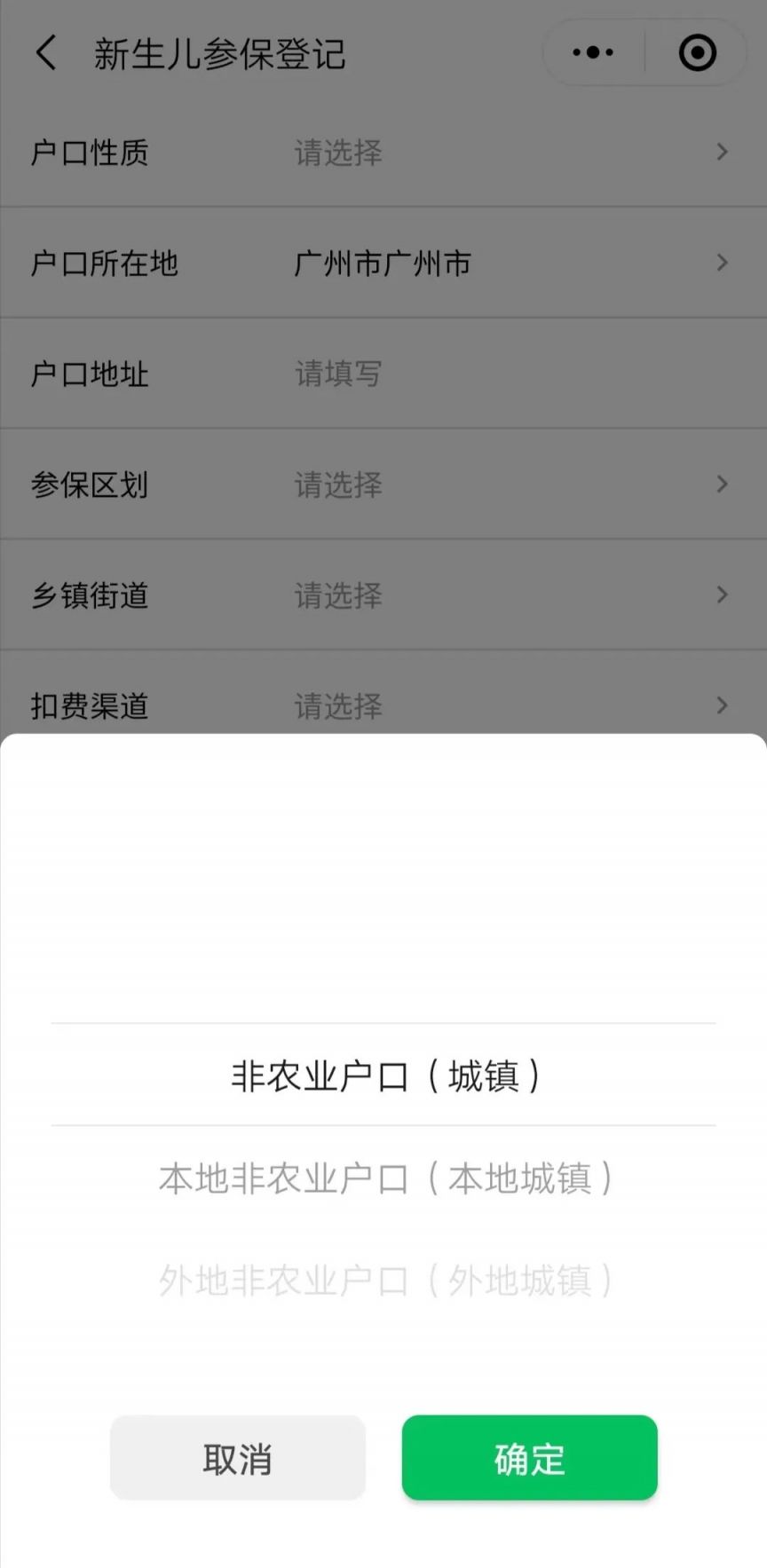Choose 外地非农业户口（外地城镇）option
The height and width of the screenshot is (1568, 767).
tap(383, 1280)
